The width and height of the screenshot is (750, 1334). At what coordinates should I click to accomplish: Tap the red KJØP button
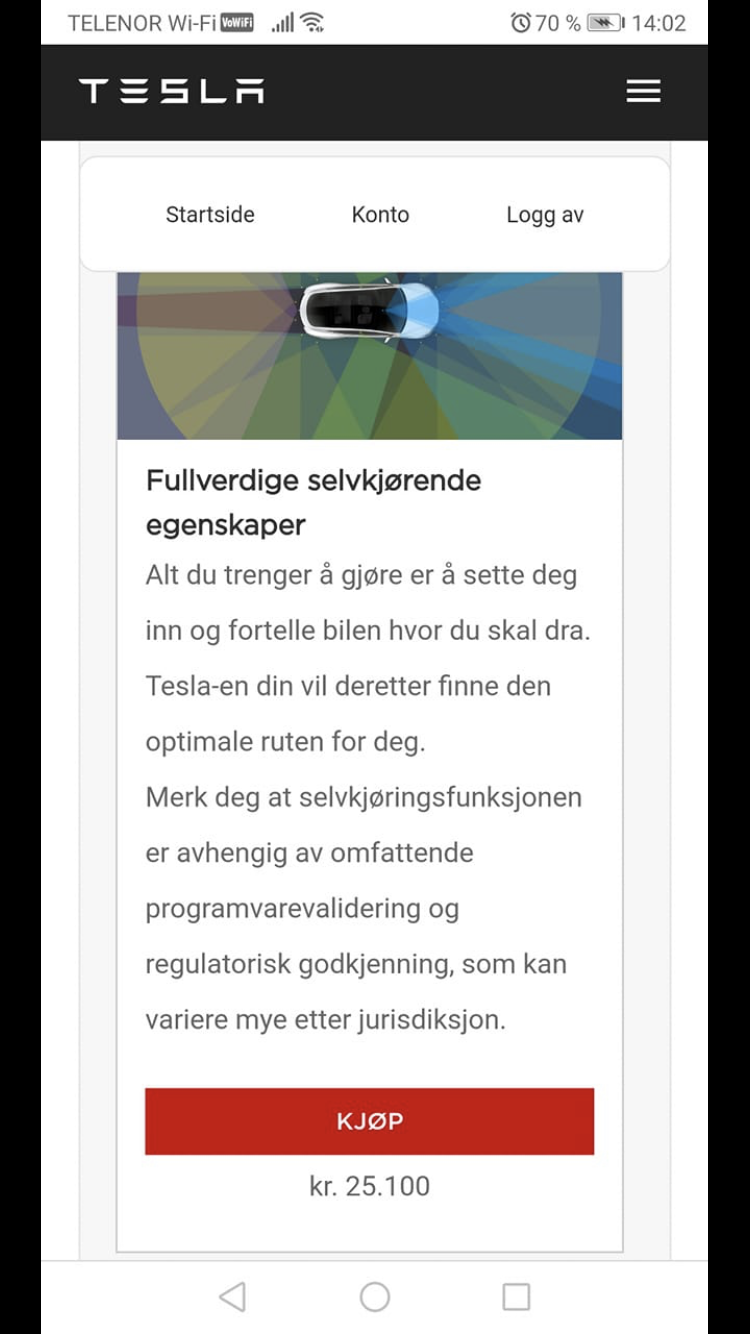coord(369,1121)
